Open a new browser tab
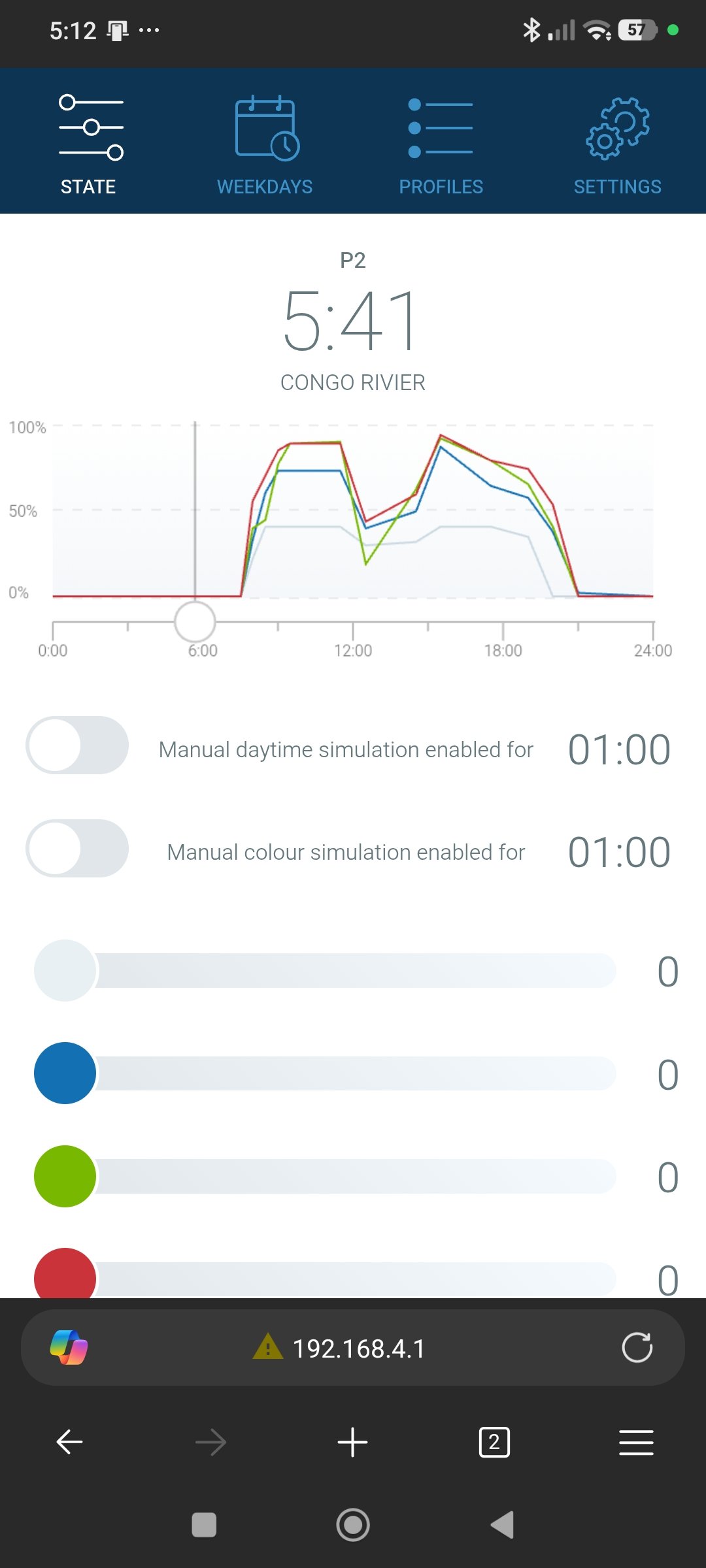Viewport: 706px width, 1568px height. point(353,1442)
